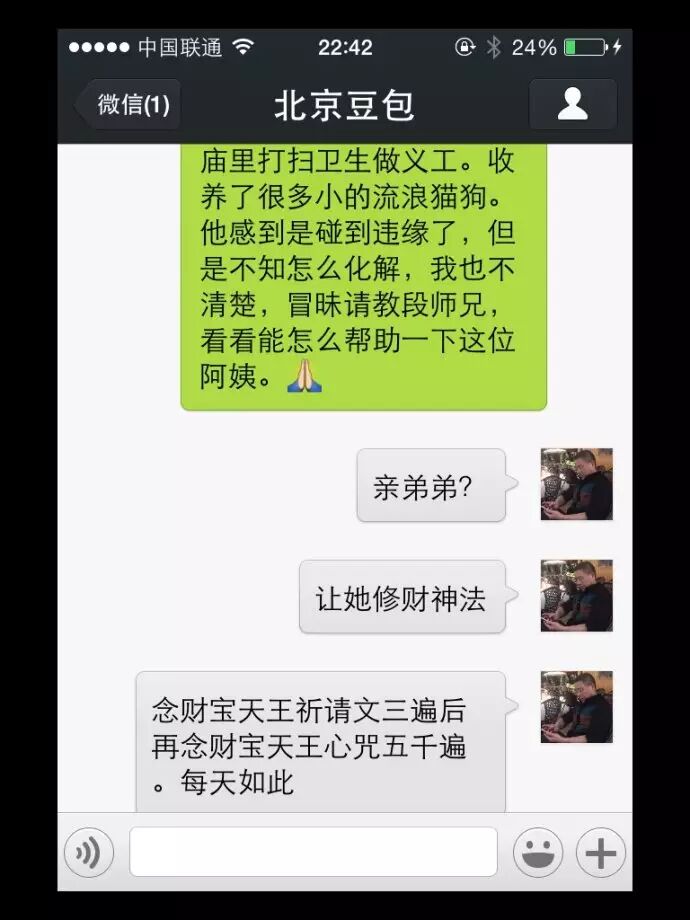
Task: Tap the message text field
Action: click(x=313, y=852)
